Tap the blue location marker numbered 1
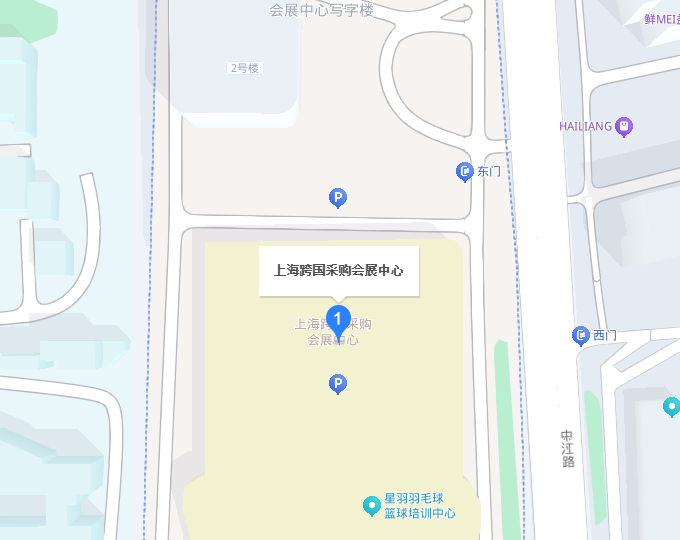 click(x=338, y=322)
